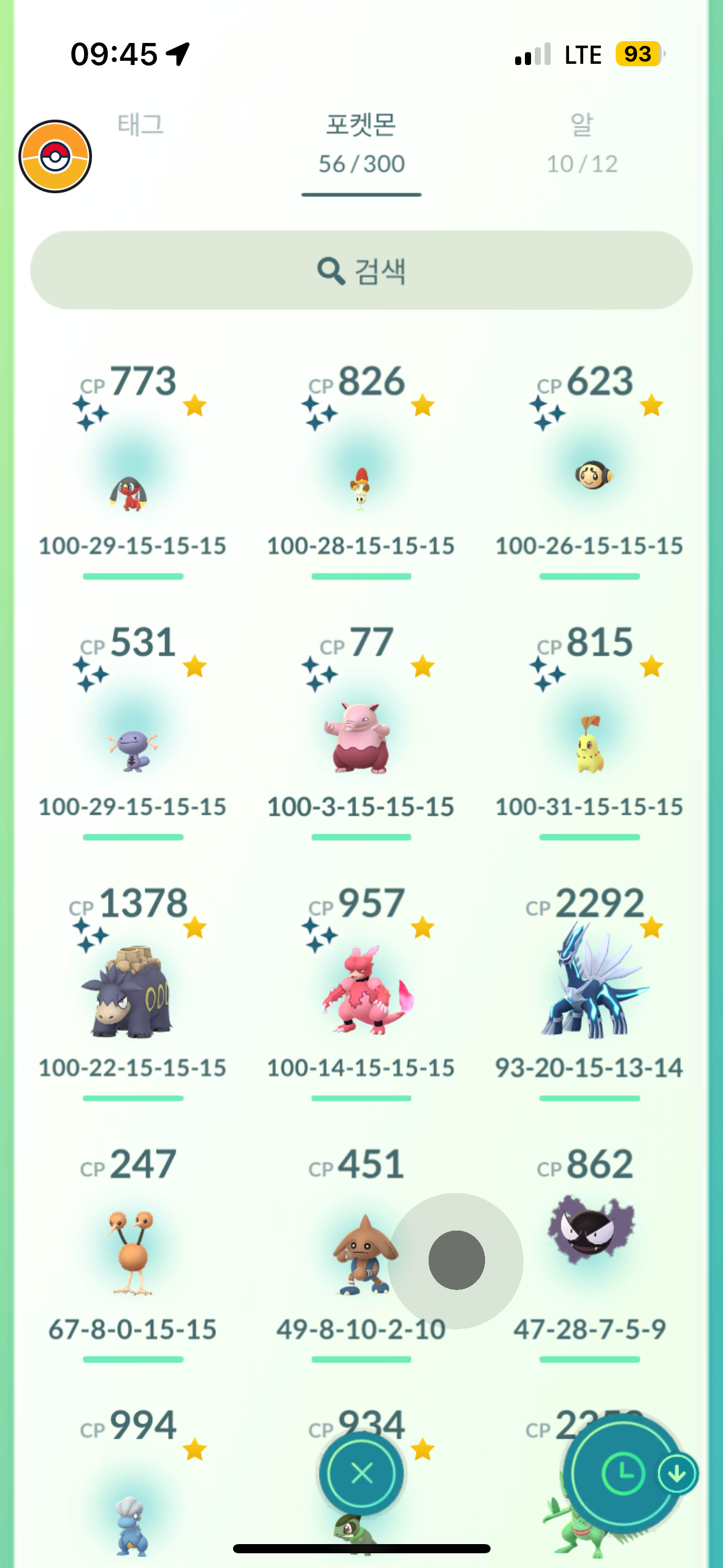Open the 검색 search field
This screenshot has height=1568, width=723.
pyautogui.click(x=361, y=271)
